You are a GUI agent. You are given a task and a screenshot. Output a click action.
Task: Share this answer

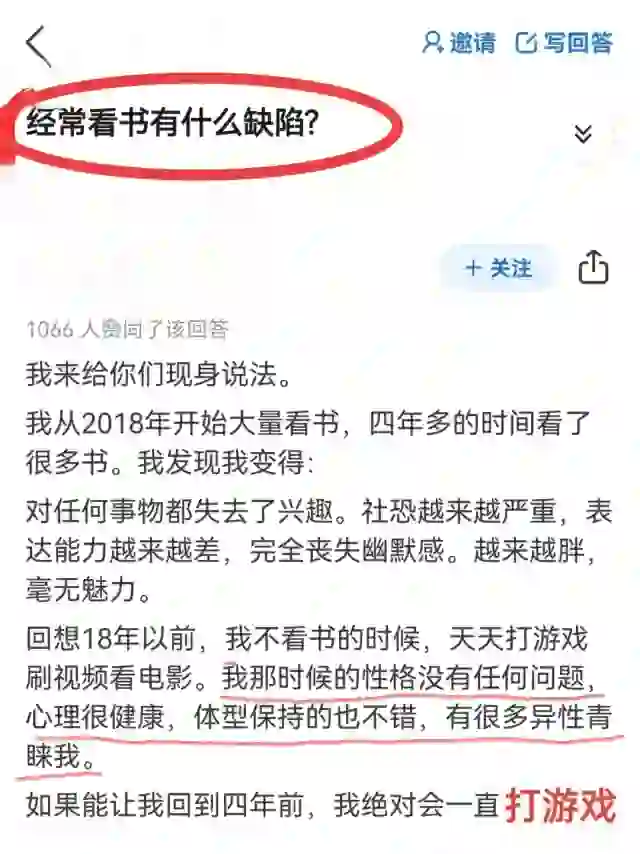tap(593, 267)
